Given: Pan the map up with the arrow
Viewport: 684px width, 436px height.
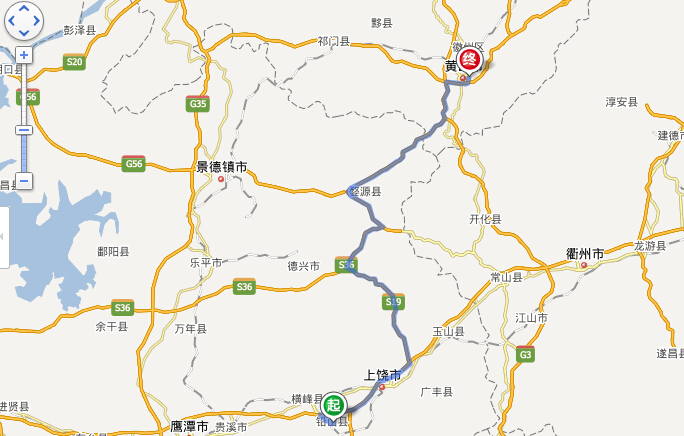Looking at the screenshot, I should (22, 8).
